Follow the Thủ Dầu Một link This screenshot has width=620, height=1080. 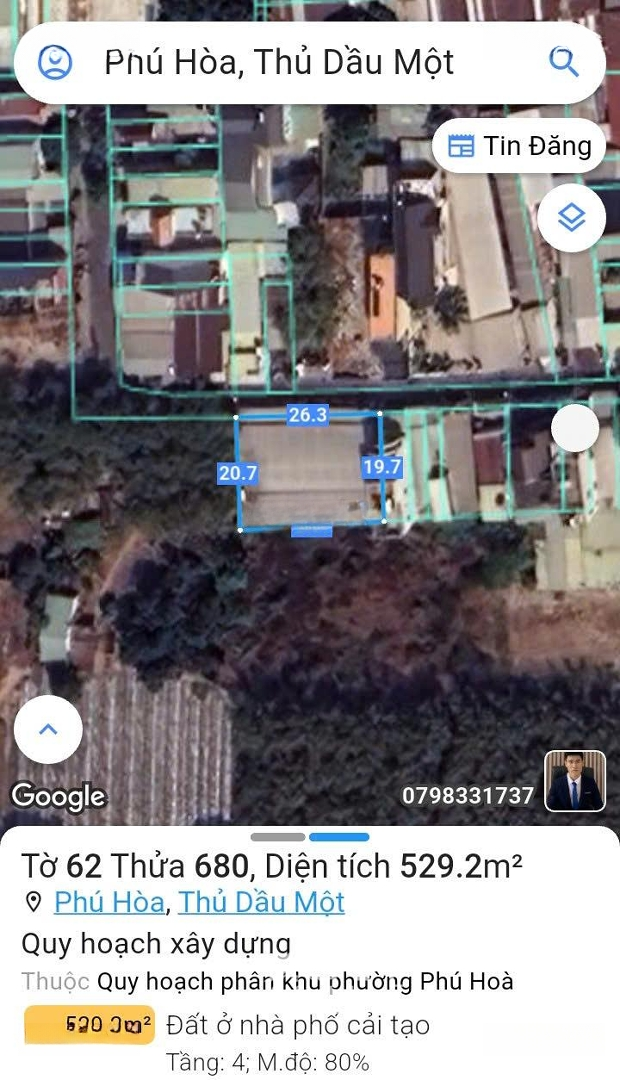262,902
